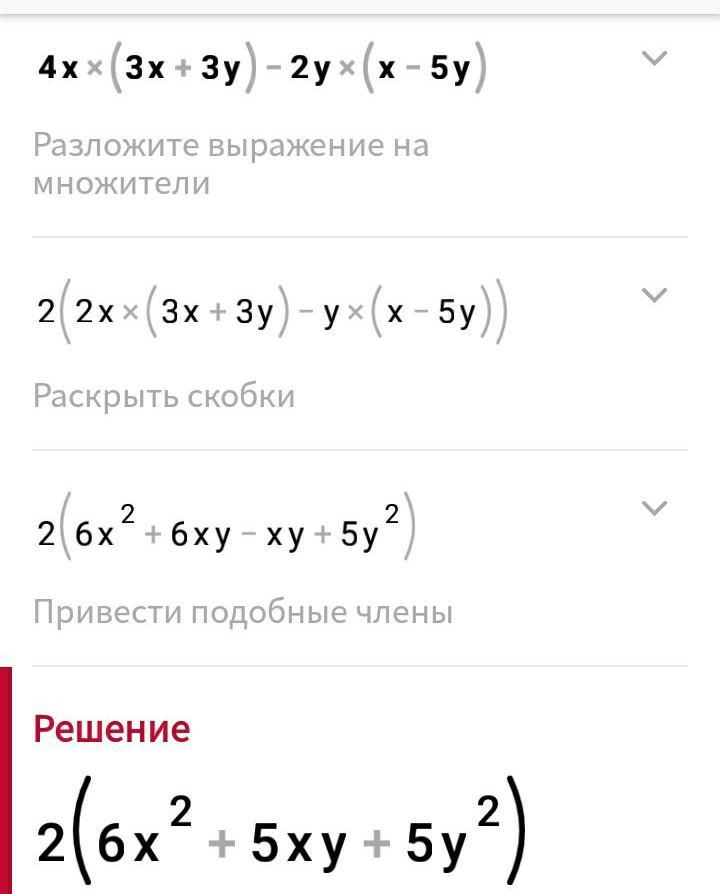Expand the "Раскрыть скобки" step details
The height and width of the screenshot is (894, 720).
tap(653, 295)
